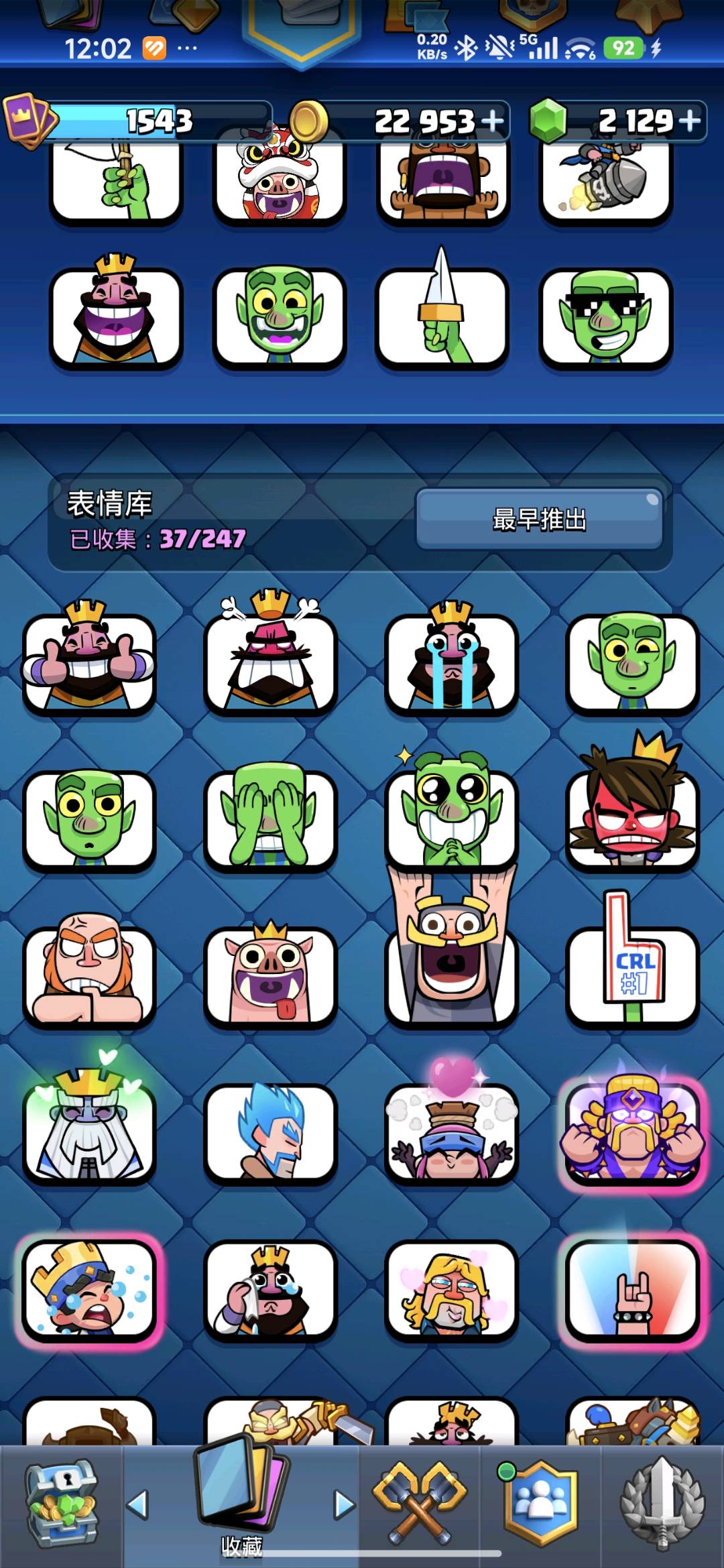Open the 最早推出 sort button
The width and height of the screenshot is (724, 1568).
pos(540,518)
